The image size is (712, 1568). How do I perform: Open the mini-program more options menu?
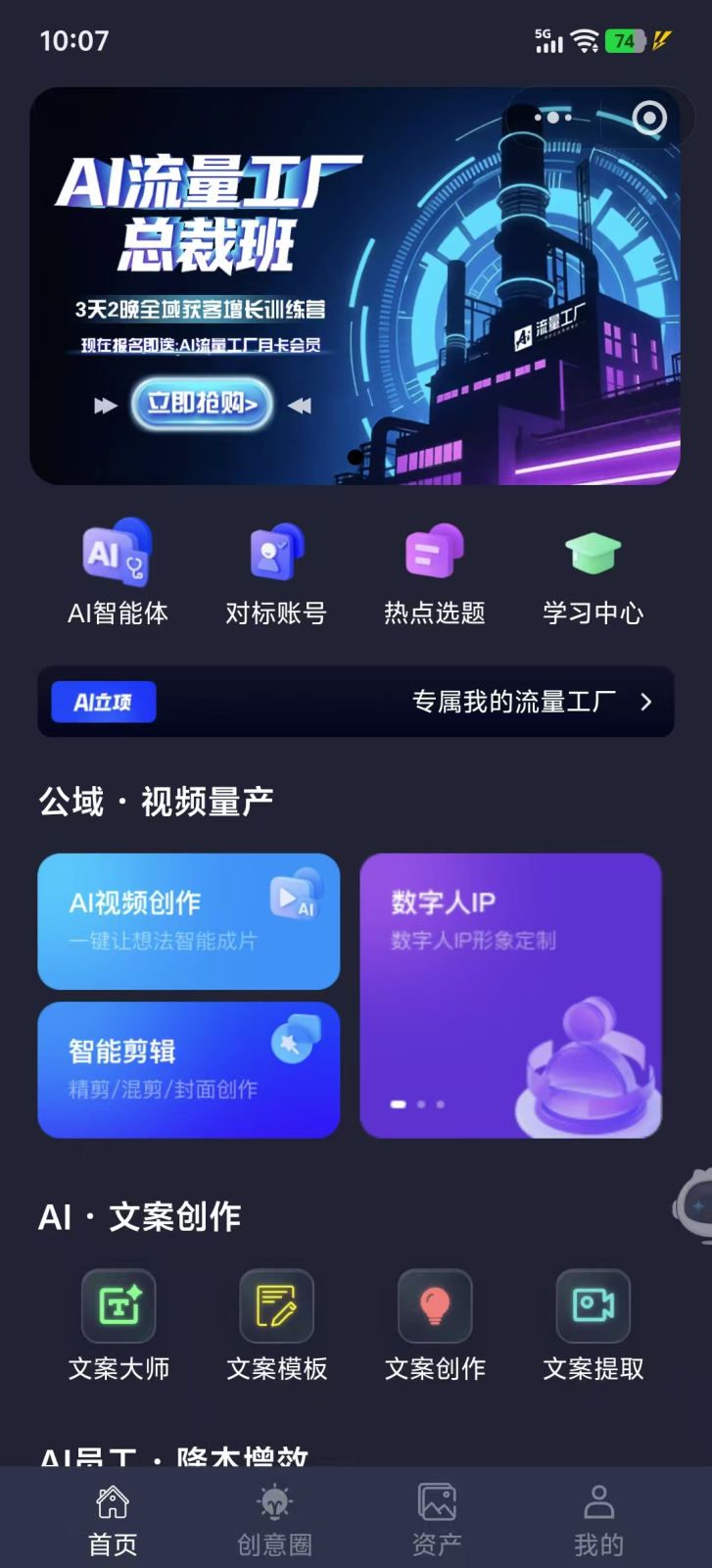pyautogui.click(x=552, y=118)
